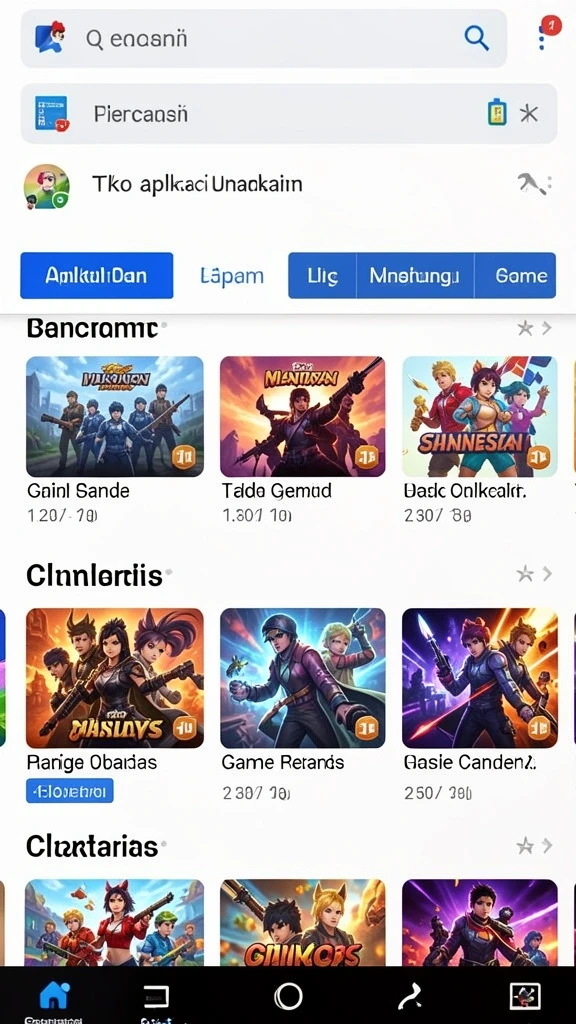Select the AplkuliDan tab
Image resolution: width=576 pixels, height=1024 pixels.
click(x=97, y=276)
